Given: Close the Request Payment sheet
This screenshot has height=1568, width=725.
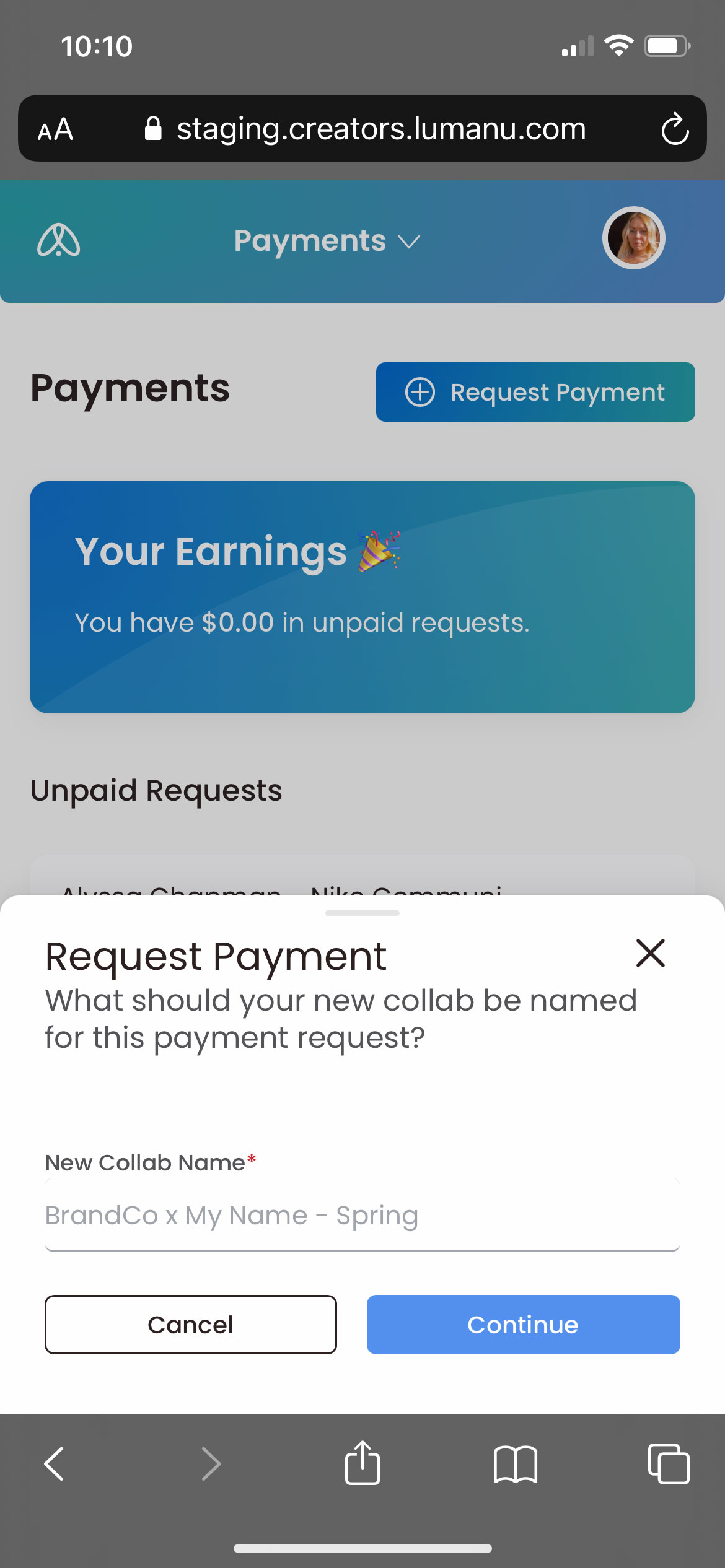Looking at the screenshot, I should point(650,952).
